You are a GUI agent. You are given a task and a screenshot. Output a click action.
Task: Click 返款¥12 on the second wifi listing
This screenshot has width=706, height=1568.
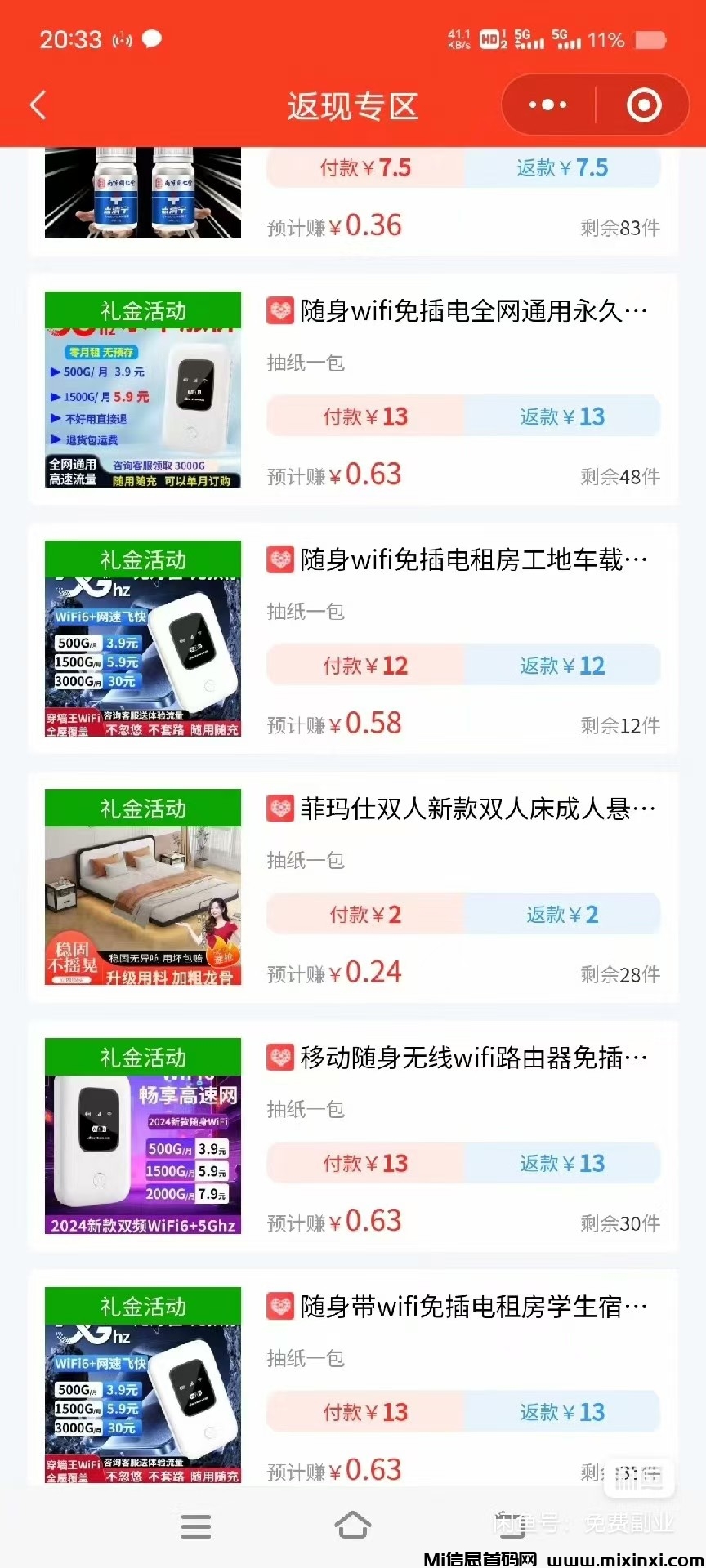[x=562, y=665]
